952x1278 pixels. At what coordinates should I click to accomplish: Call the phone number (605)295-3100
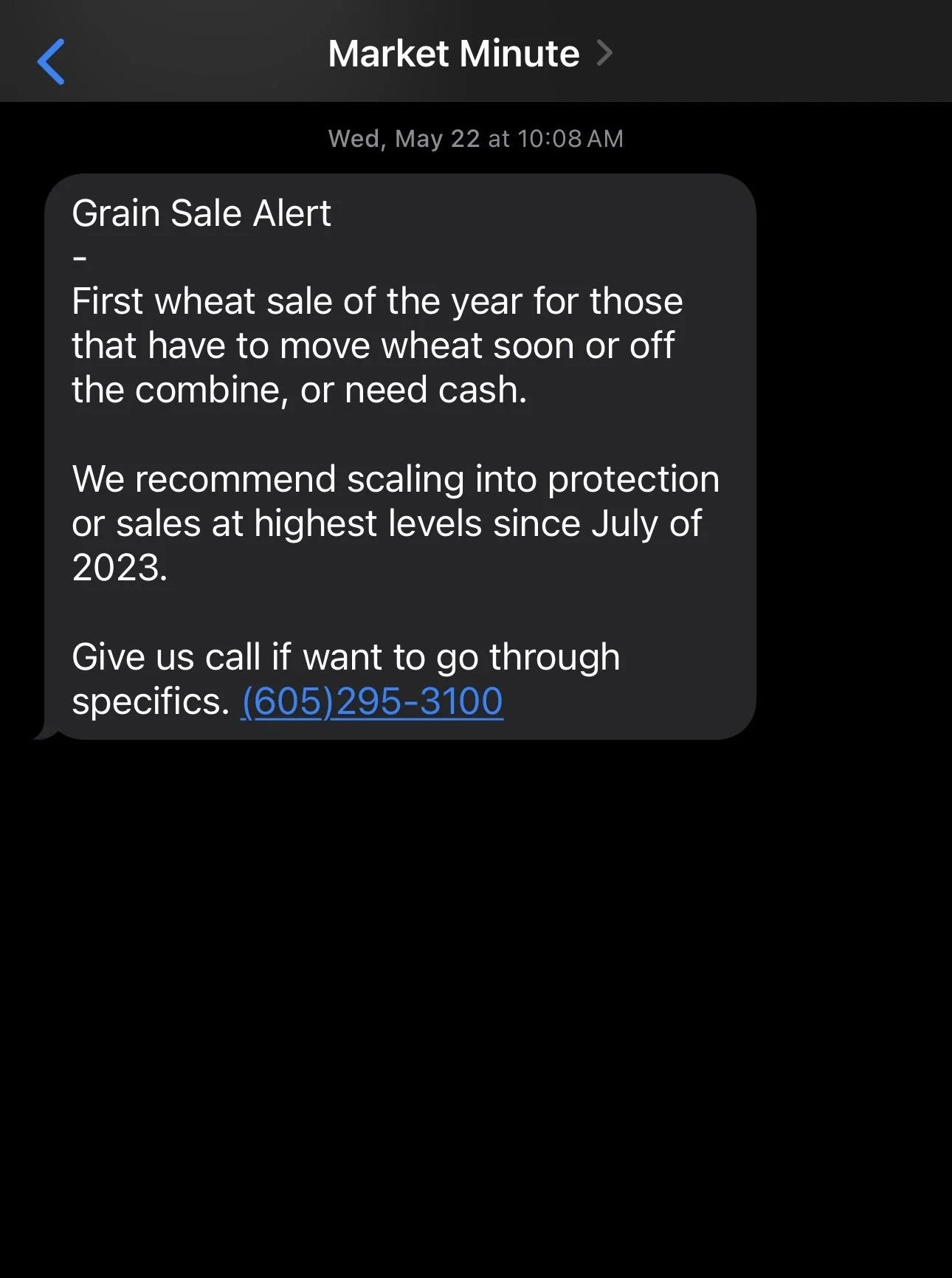point(373,701)
